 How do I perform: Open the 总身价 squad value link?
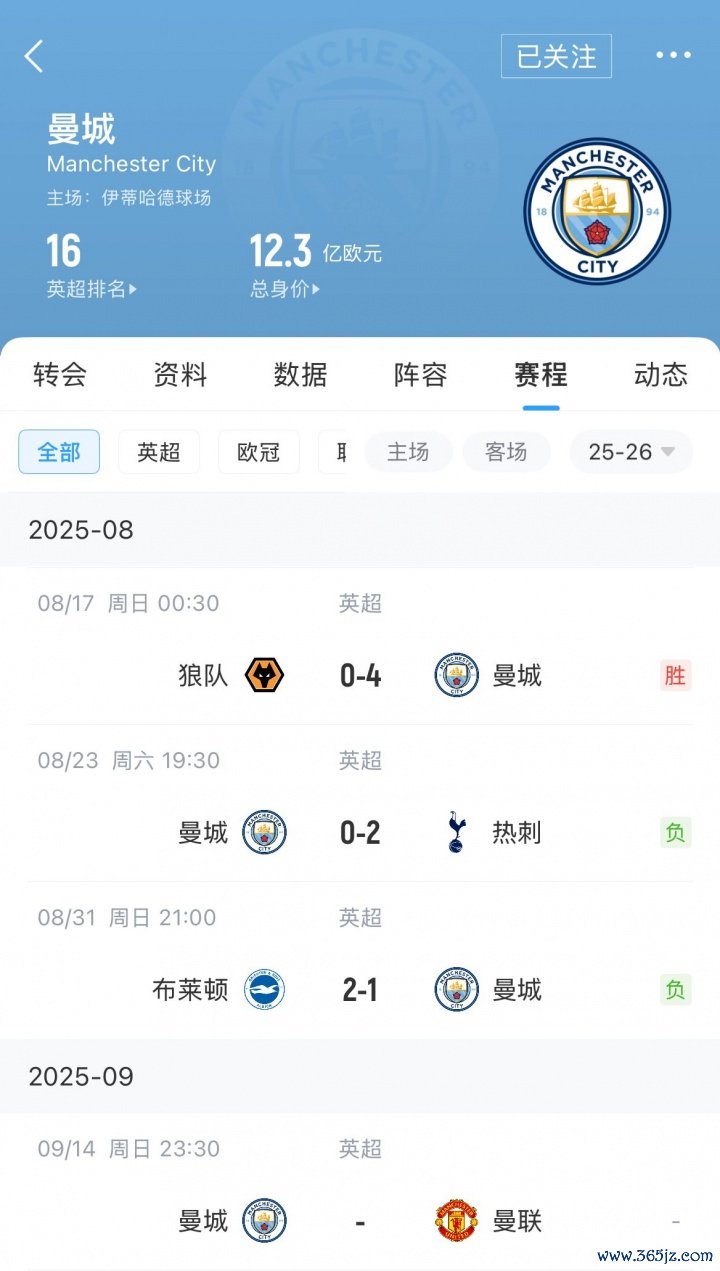pyautogui.click(x=286, y=289)
